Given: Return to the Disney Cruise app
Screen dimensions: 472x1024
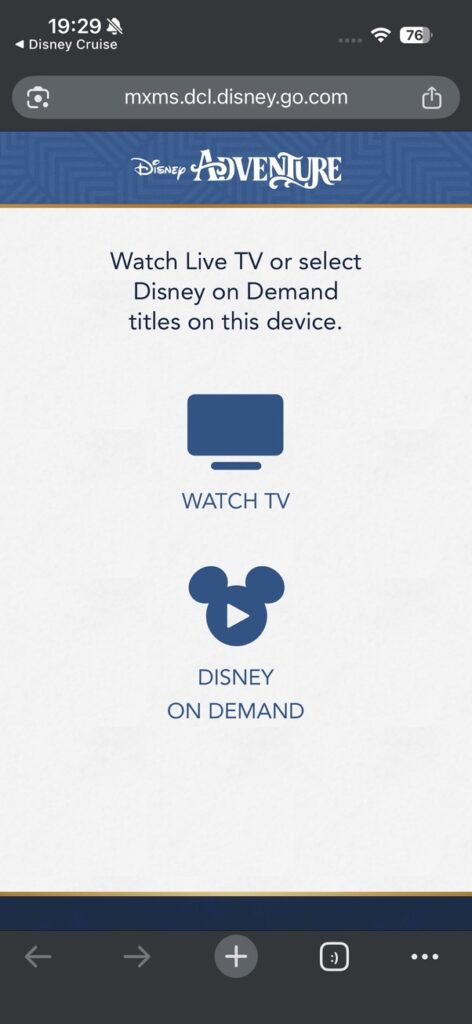Looking at the screenshot, I should [67, 44].
